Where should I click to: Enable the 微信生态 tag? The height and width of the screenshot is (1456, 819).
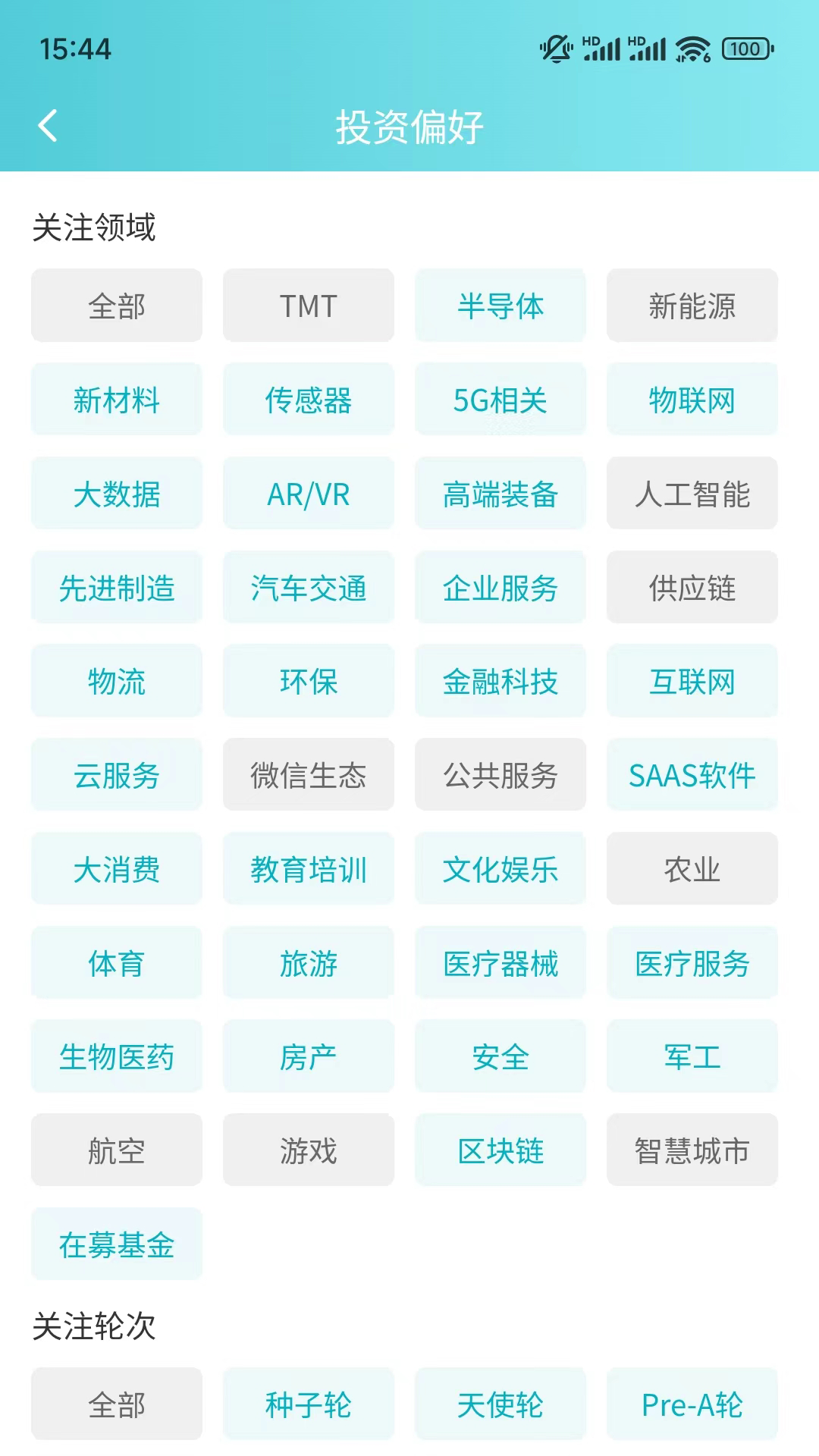[308, 775]
